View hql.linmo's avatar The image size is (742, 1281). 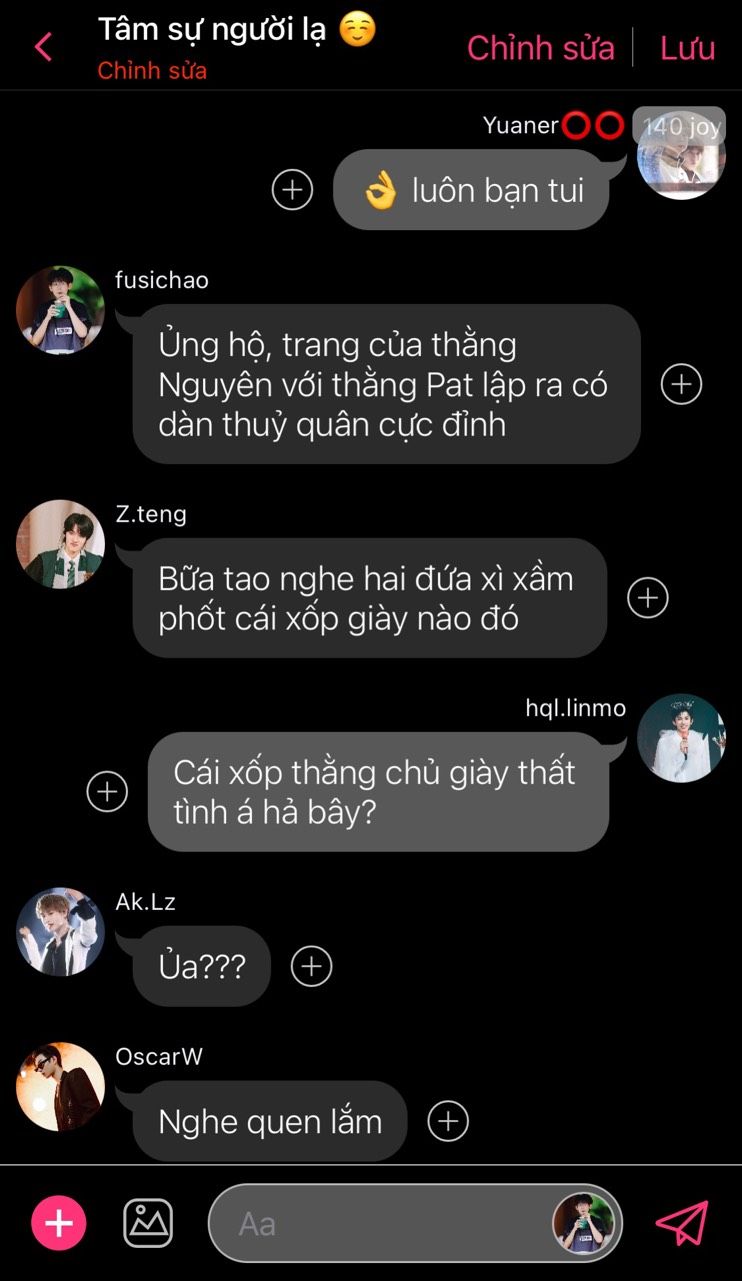point(681,738)
